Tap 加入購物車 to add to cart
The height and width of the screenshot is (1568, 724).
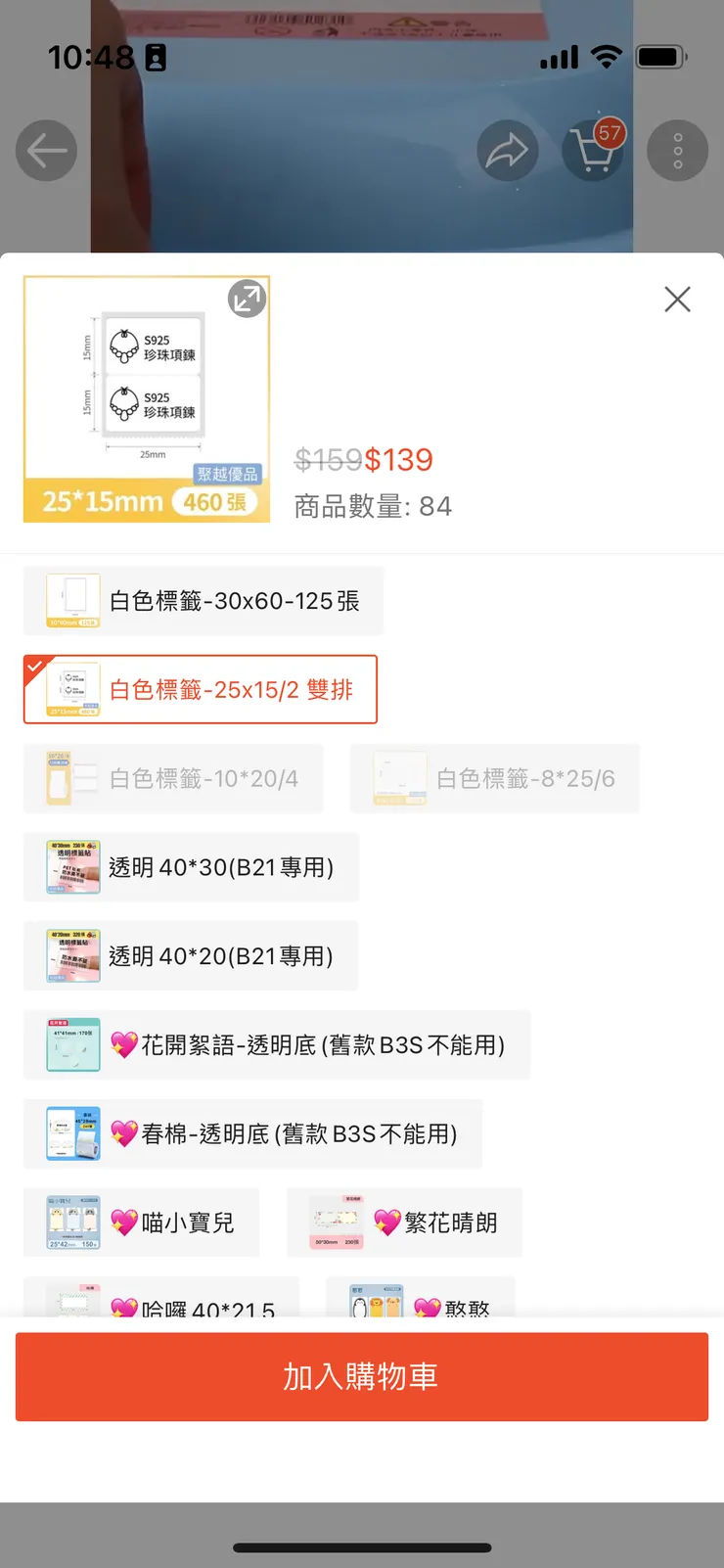(x=362, y=1376)
